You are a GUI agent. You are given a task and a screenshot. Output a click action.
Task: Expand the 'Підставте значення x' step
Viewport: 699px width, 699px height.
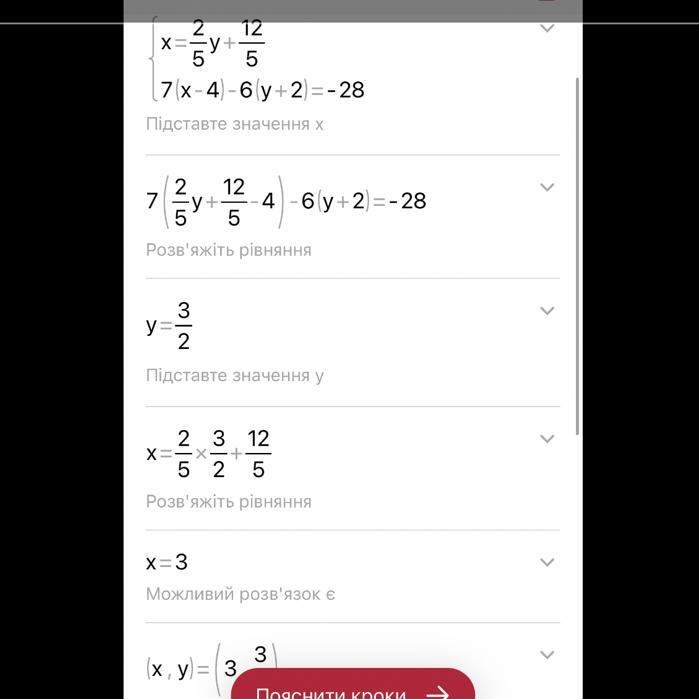point(547,28)
